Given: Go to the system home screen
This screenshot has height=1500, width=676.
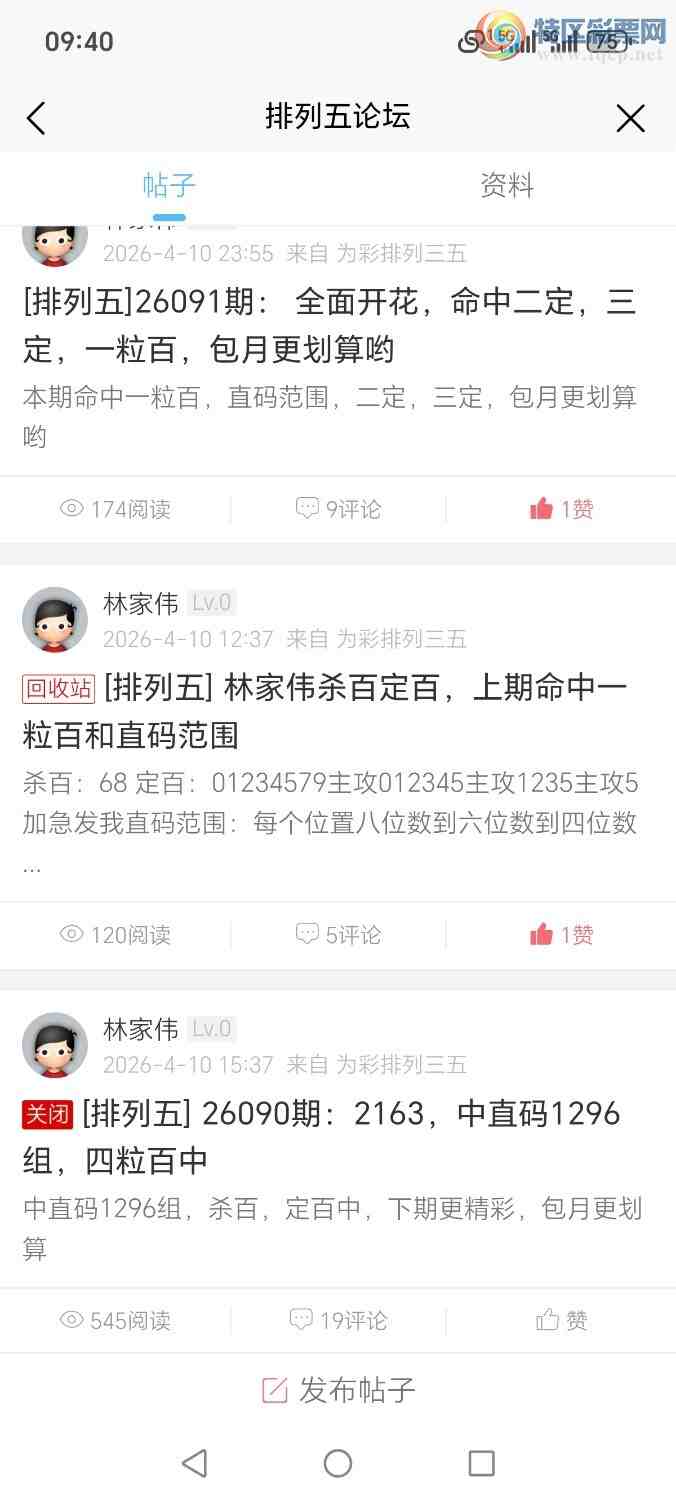Looking at the screenshot, I should [338, 1464].
